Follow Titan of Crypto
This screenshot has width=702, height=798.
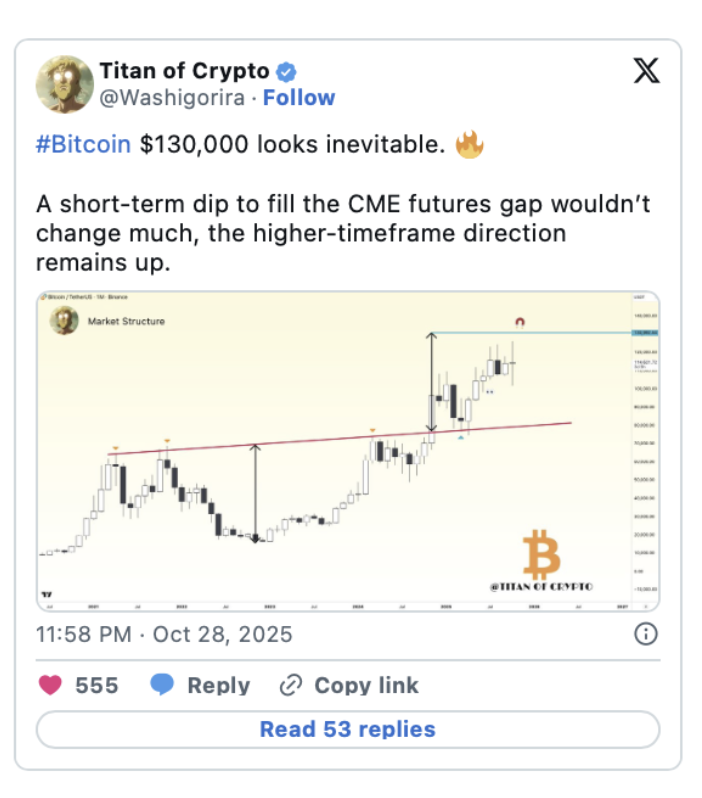(x=299, y=98)
